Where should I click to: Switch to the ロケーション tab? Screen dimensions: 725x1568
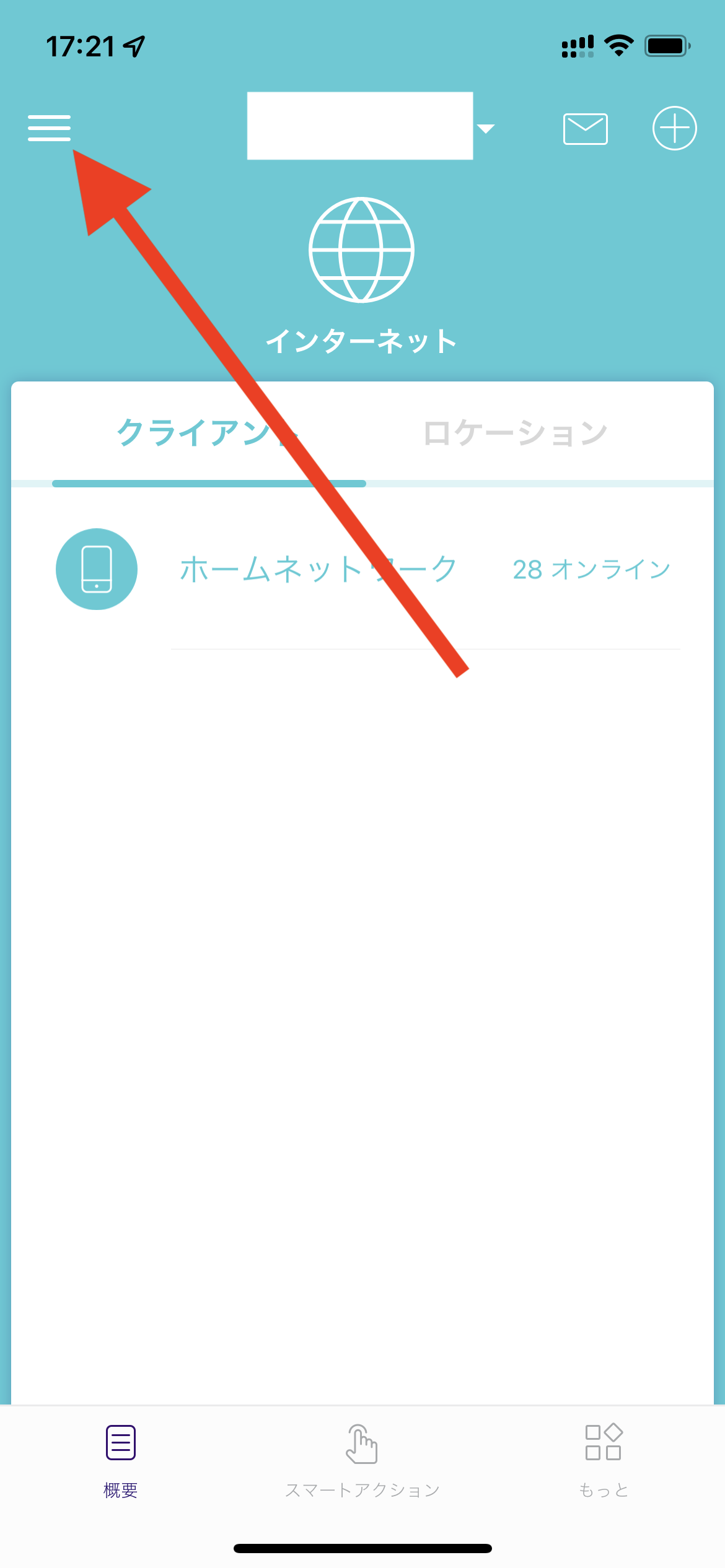515,433
